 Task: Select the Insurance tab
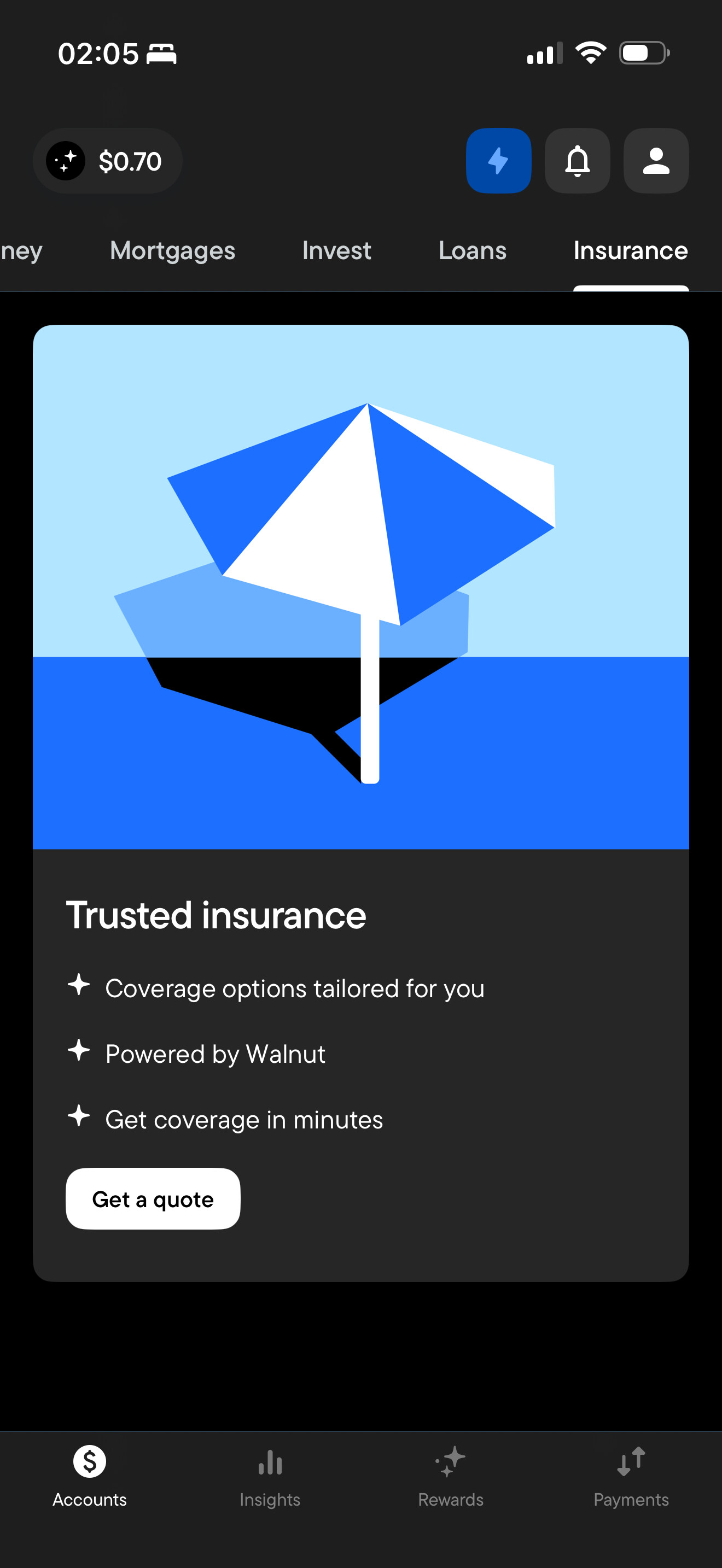click(630, 251)
